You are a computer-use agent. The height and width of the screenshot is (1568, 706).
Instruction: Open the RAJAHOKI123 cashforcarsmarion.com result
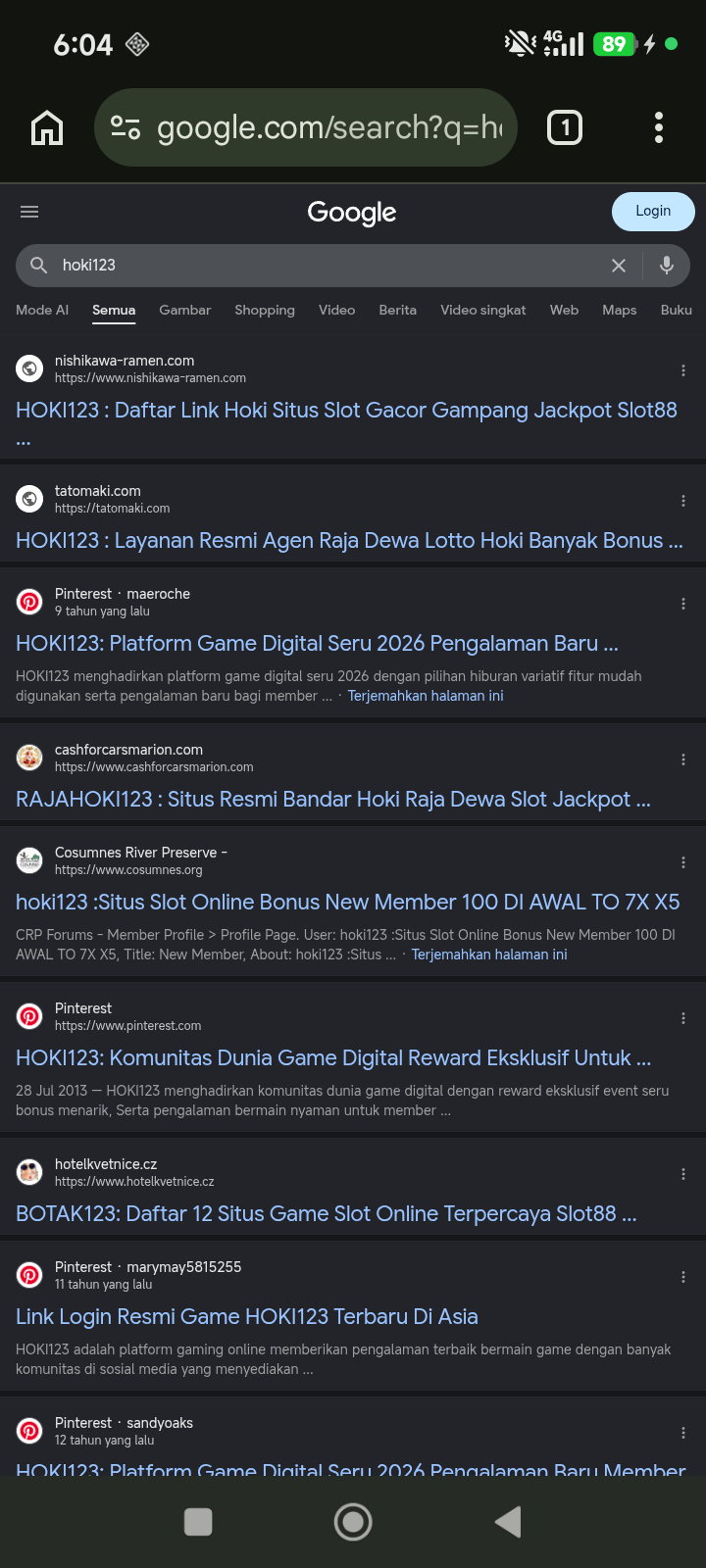(x=333, y=800)
